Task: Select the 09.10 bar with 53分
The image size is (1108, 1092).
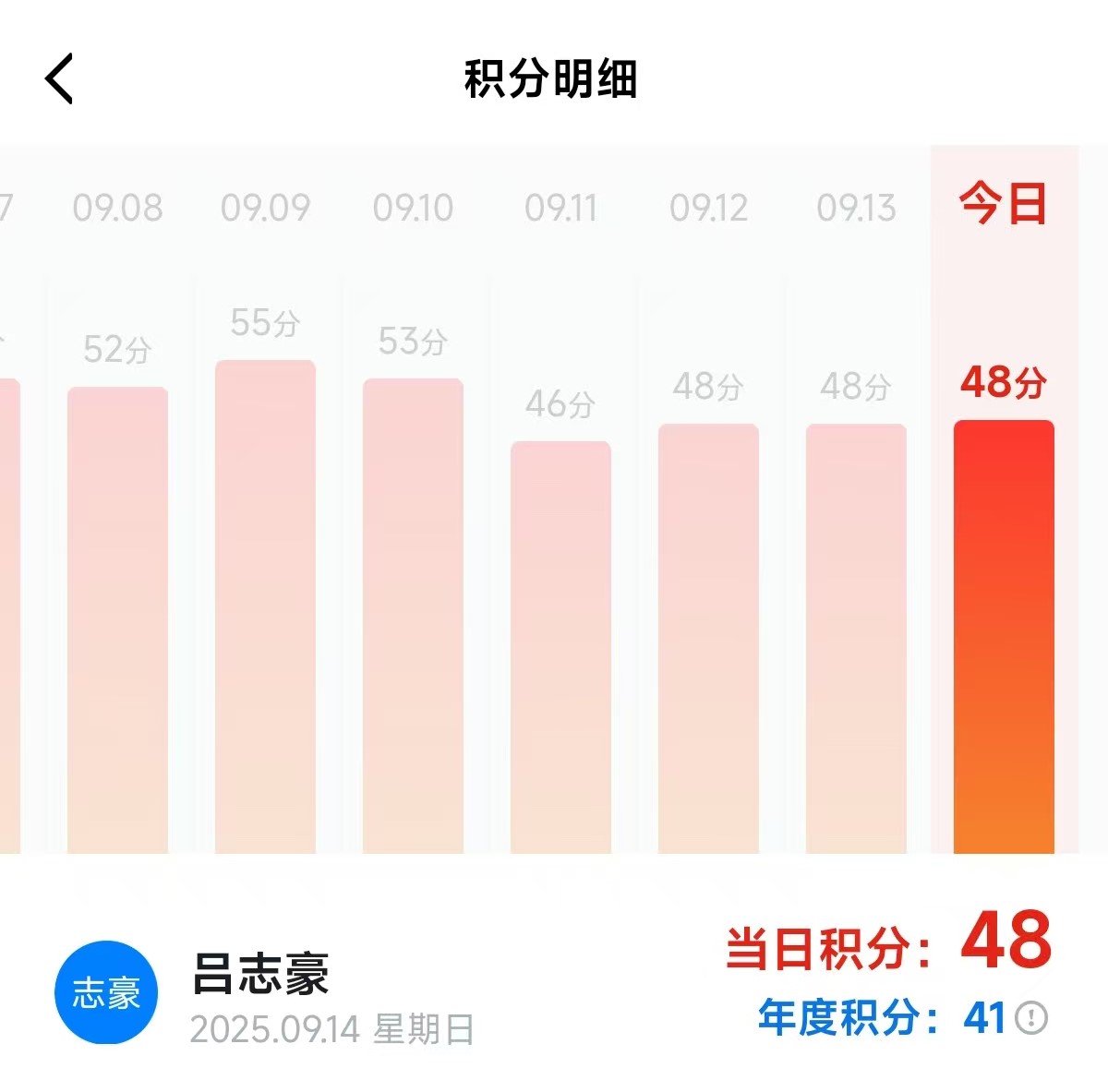Action: [413, 614]
